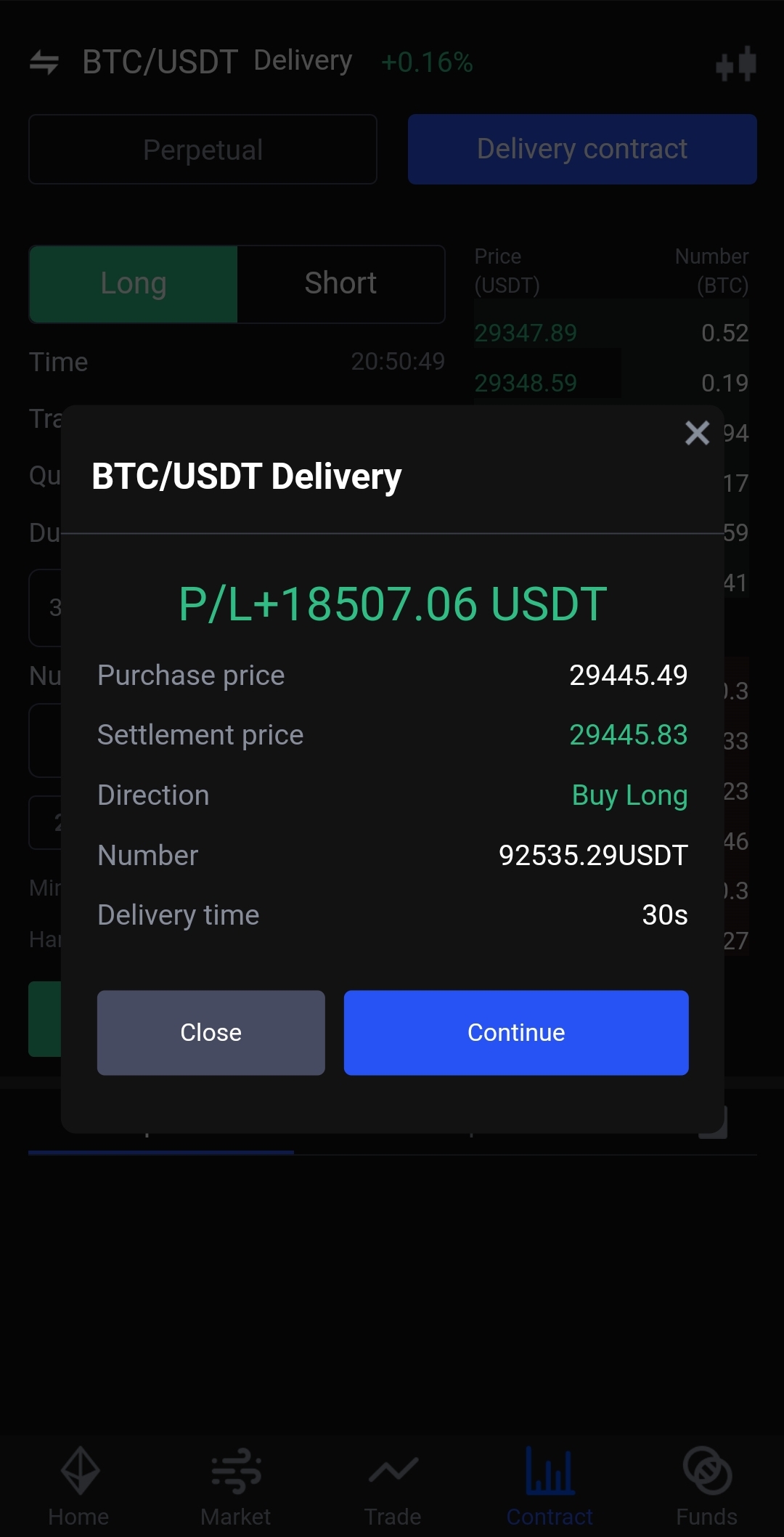Open the candlestick chart icon
The width and height of the screenshot is (784, 1537).
click(x=735, y=64)
